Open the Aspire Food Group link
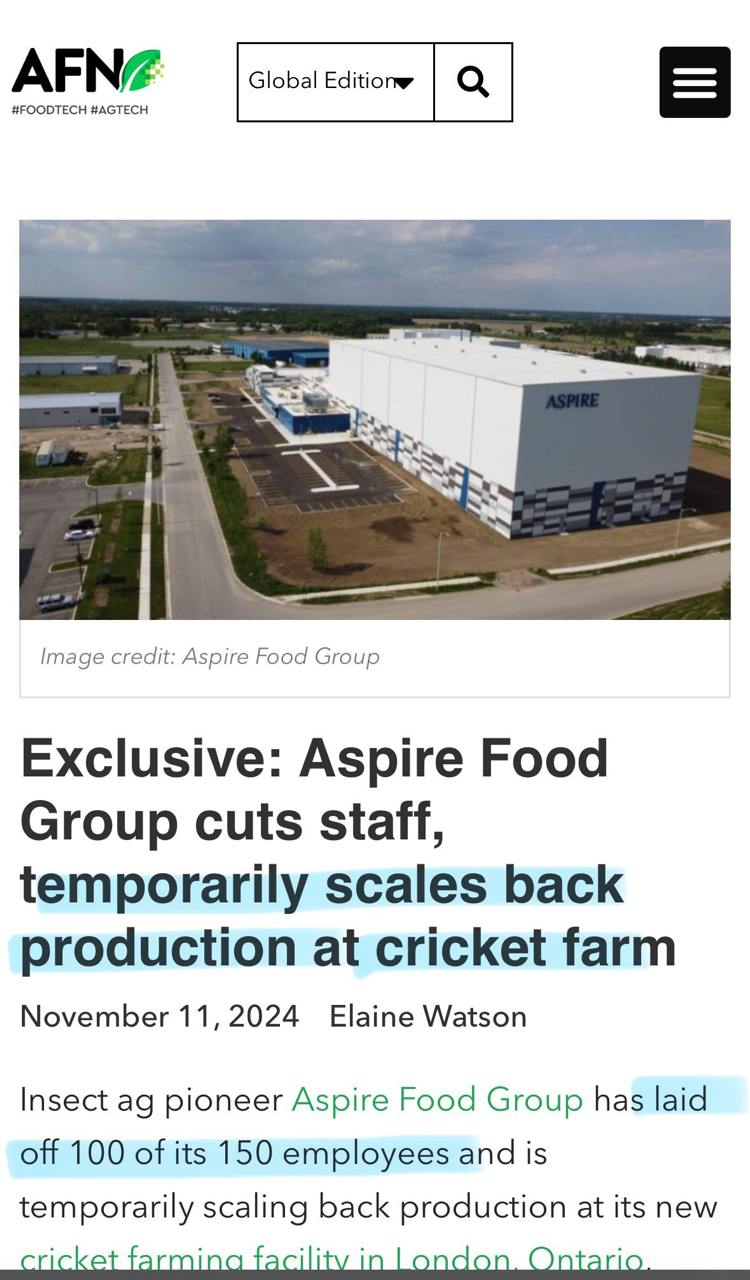 coord(437,1099)
